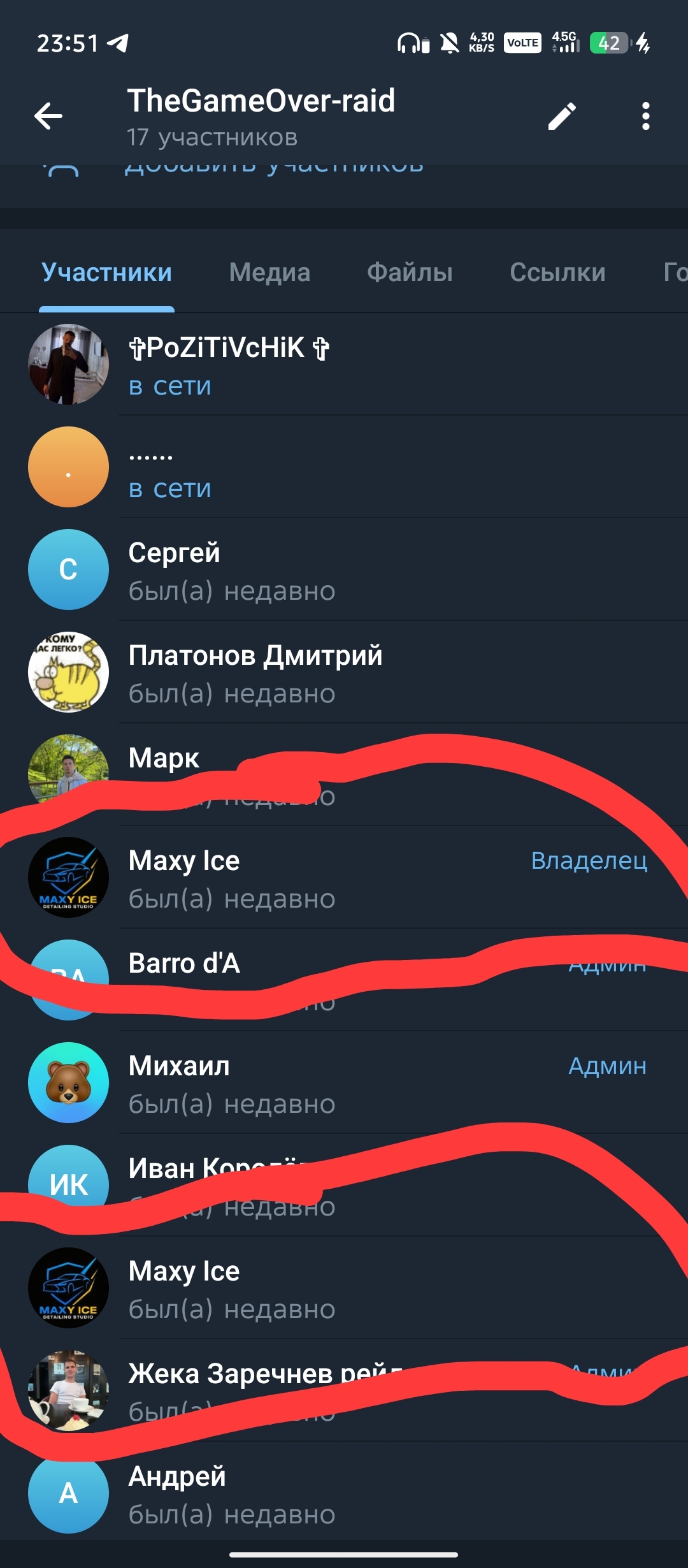This screenshot has width=688, height=1568.
Task: Open Марк's profile
Action: pos(164,759)
